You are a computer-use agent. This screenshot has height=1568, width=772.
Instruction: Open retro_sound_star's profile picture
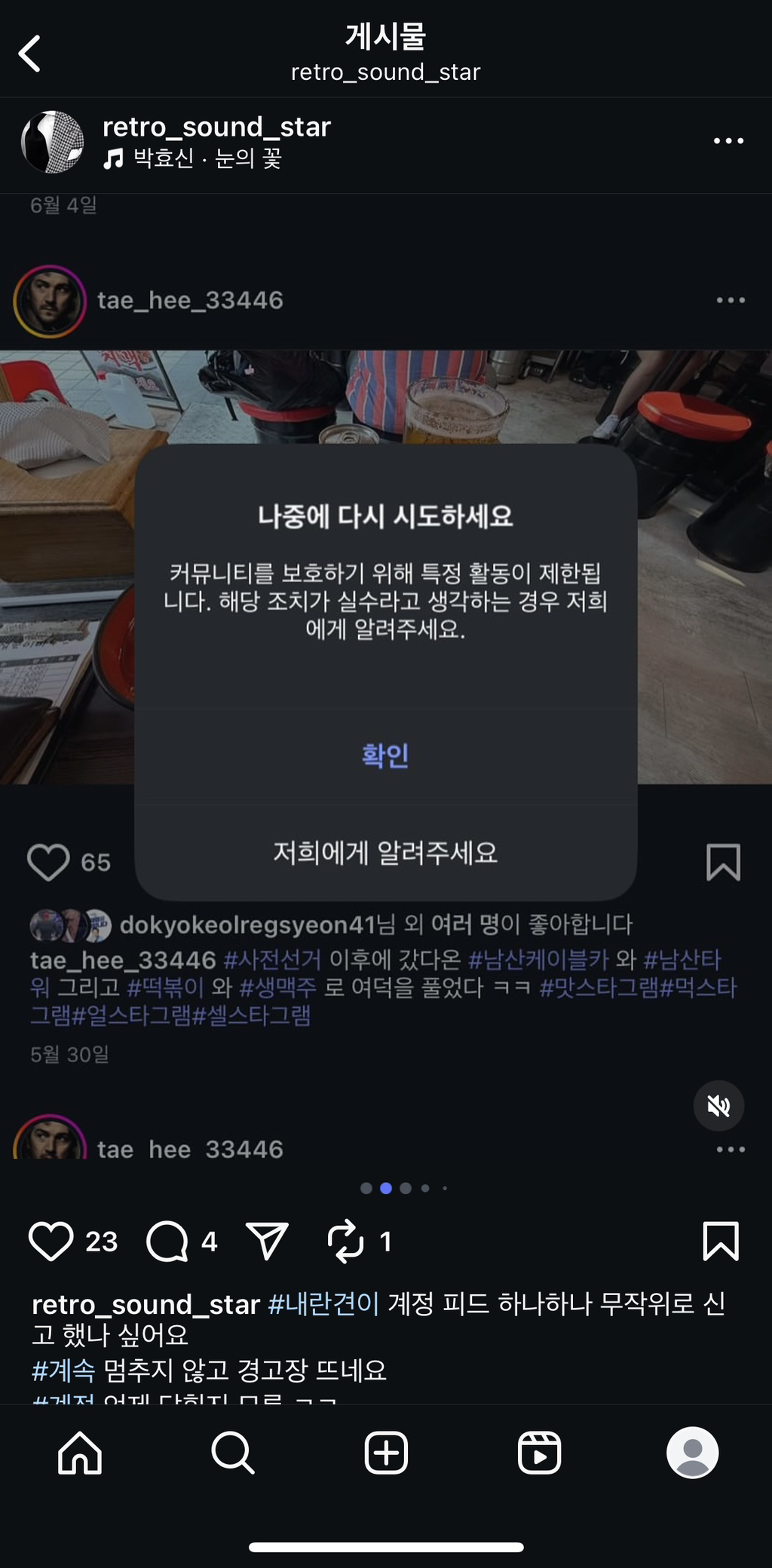pyautogui.click(x=52, y=142)
